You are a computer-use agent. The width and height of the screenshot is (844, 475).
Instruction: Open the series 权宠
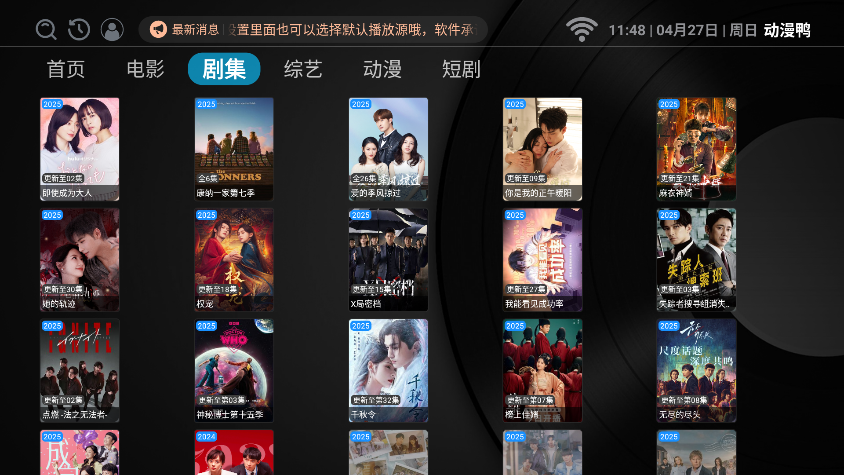click(234, 259)
